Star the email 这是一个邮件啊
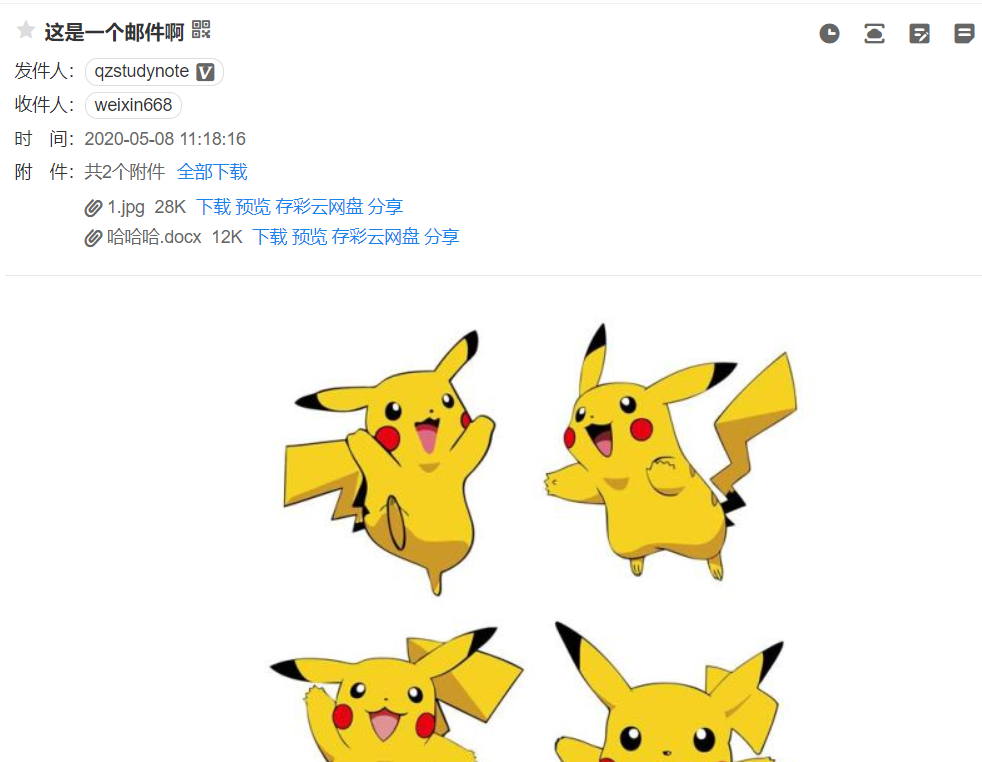The image size is (982, 762). tap(26, 30)
